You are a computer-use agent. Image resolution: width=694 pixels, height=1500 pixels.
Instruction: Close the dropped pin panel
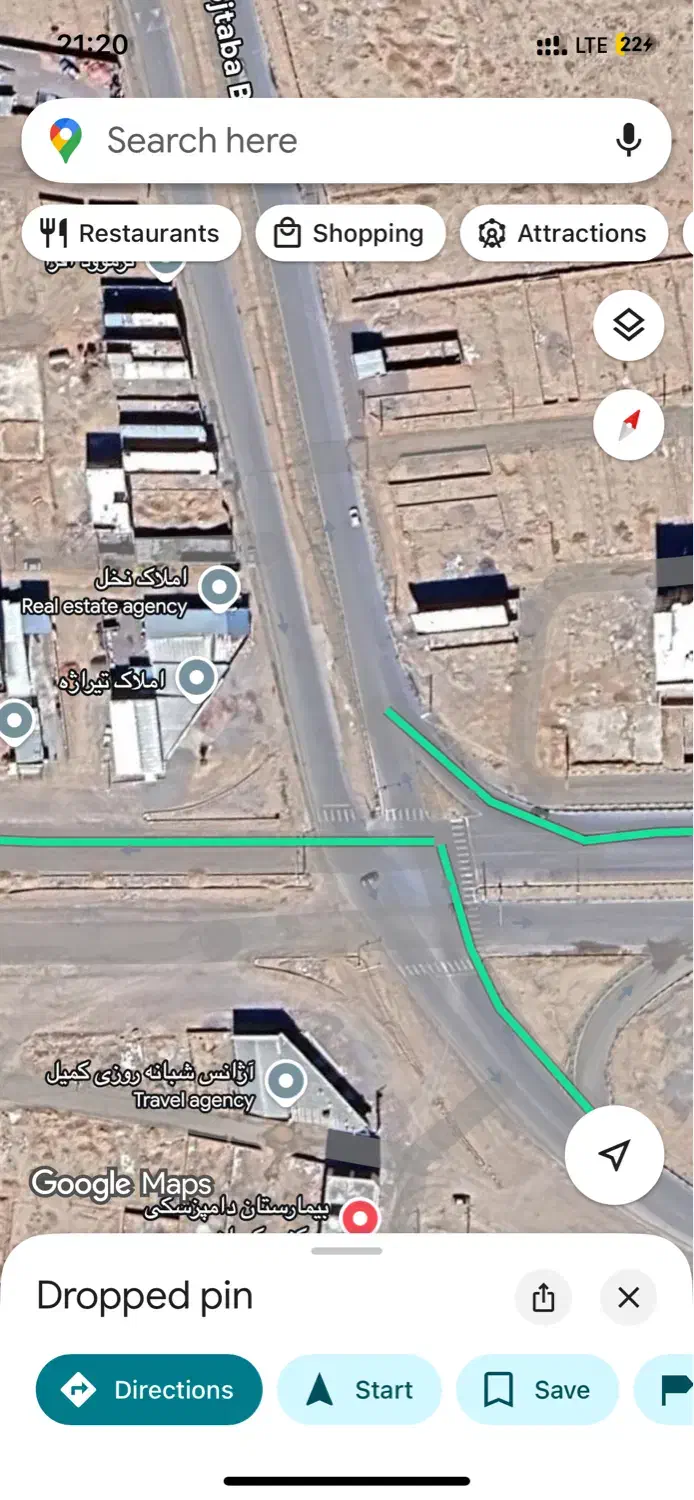tap(628, 1297)
